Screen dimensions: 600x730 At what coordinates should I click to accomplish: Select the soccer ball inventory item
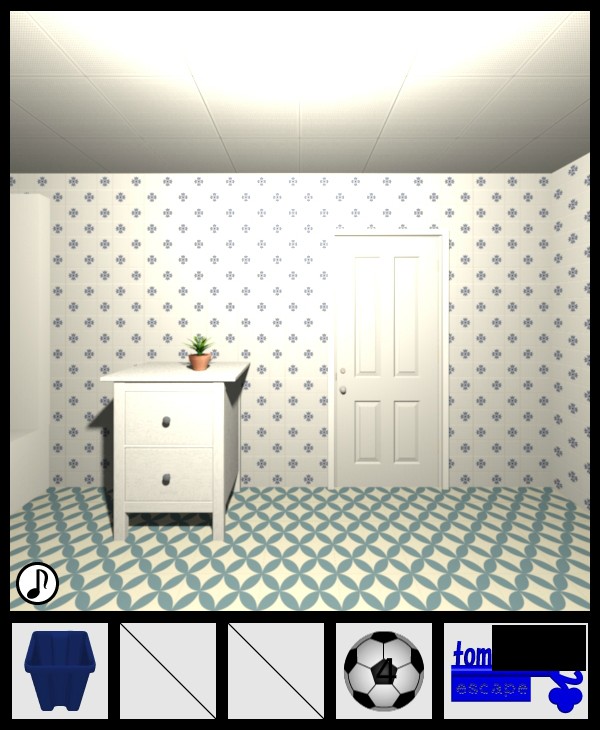[384, 671]
